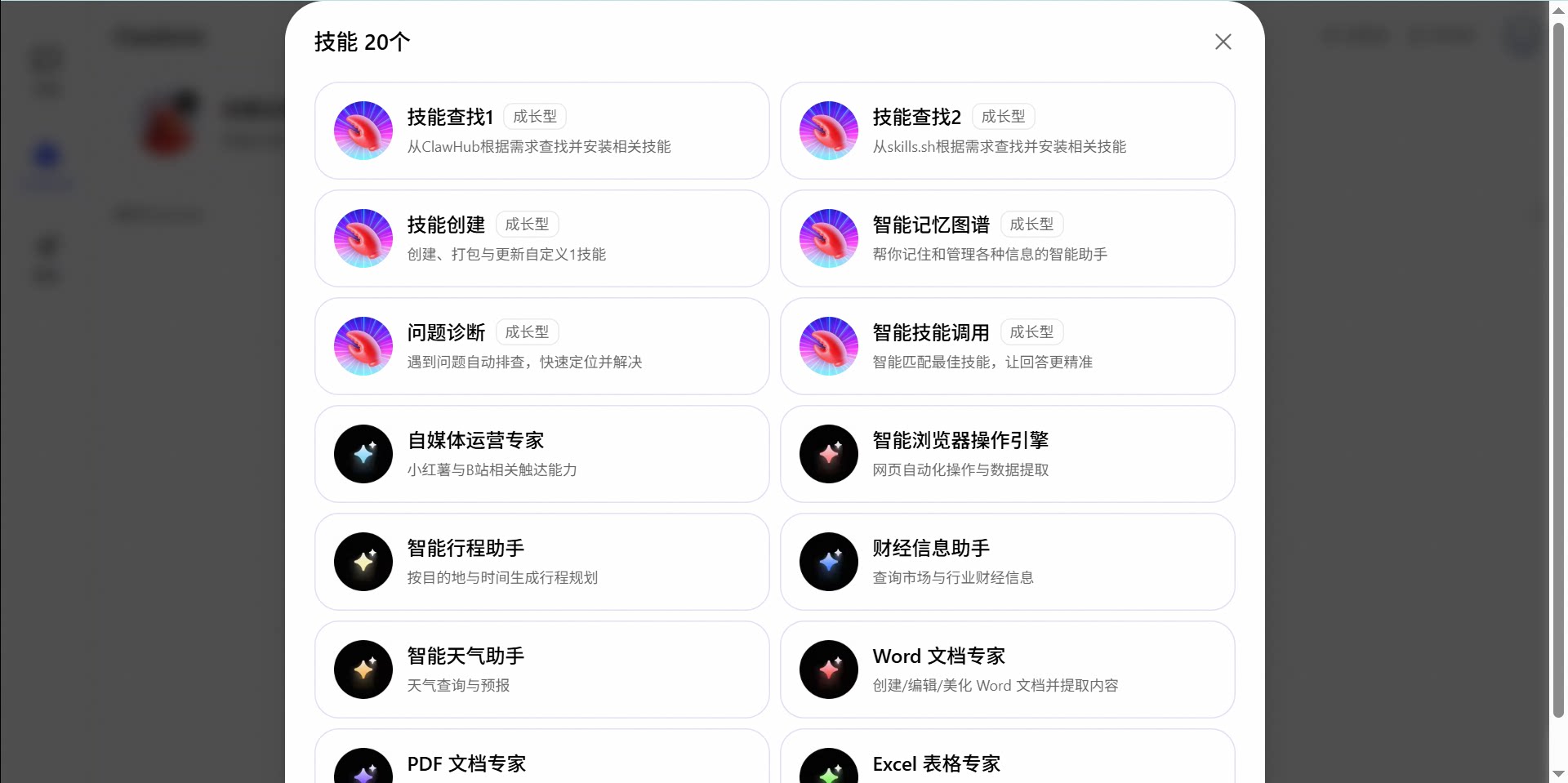Open the 财经信息助手 skill
This screenshot has height=783, width=1568.
point(1007,562)
